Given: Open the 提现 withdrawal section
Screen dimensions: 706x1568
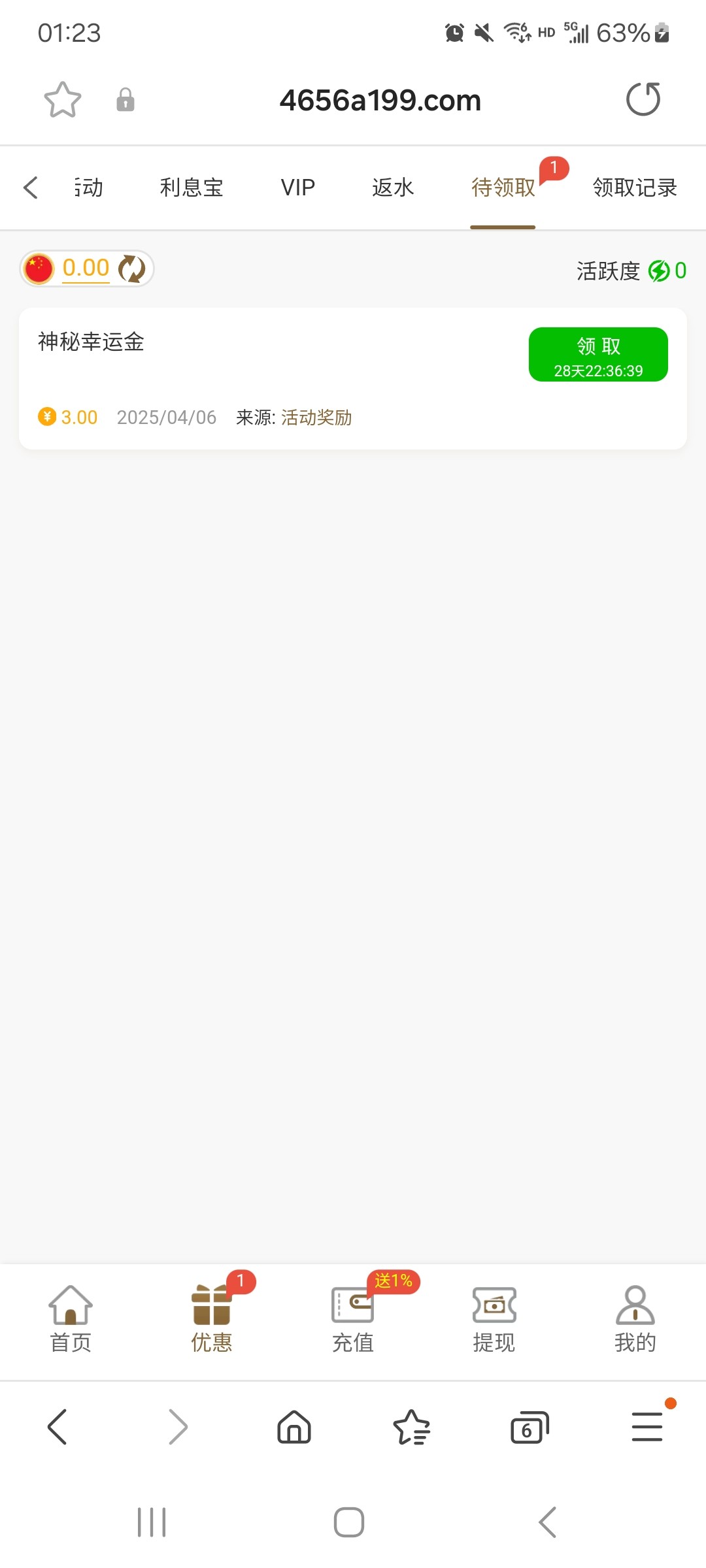Looking at the screenshot, I should [494, 1319].
